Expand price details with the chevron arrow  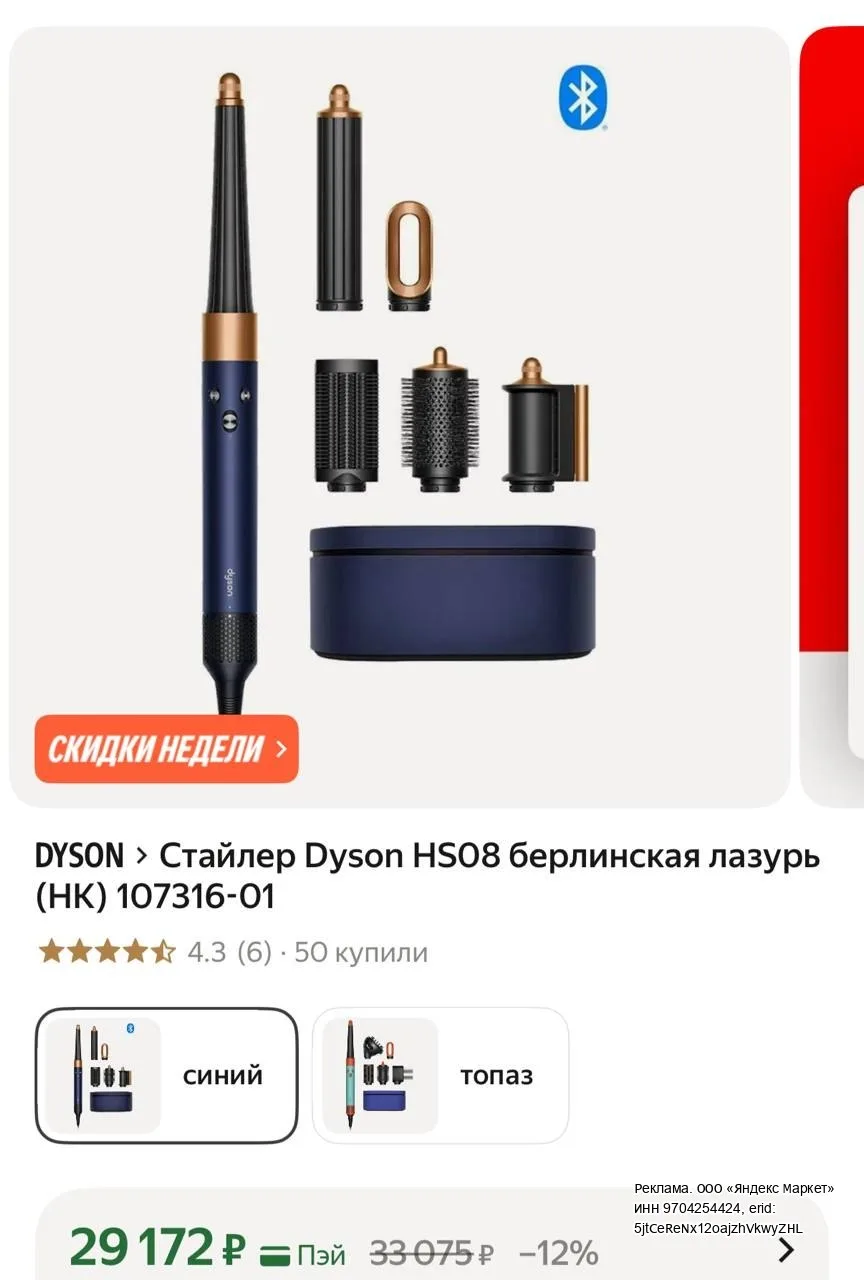coord(786,1250)
